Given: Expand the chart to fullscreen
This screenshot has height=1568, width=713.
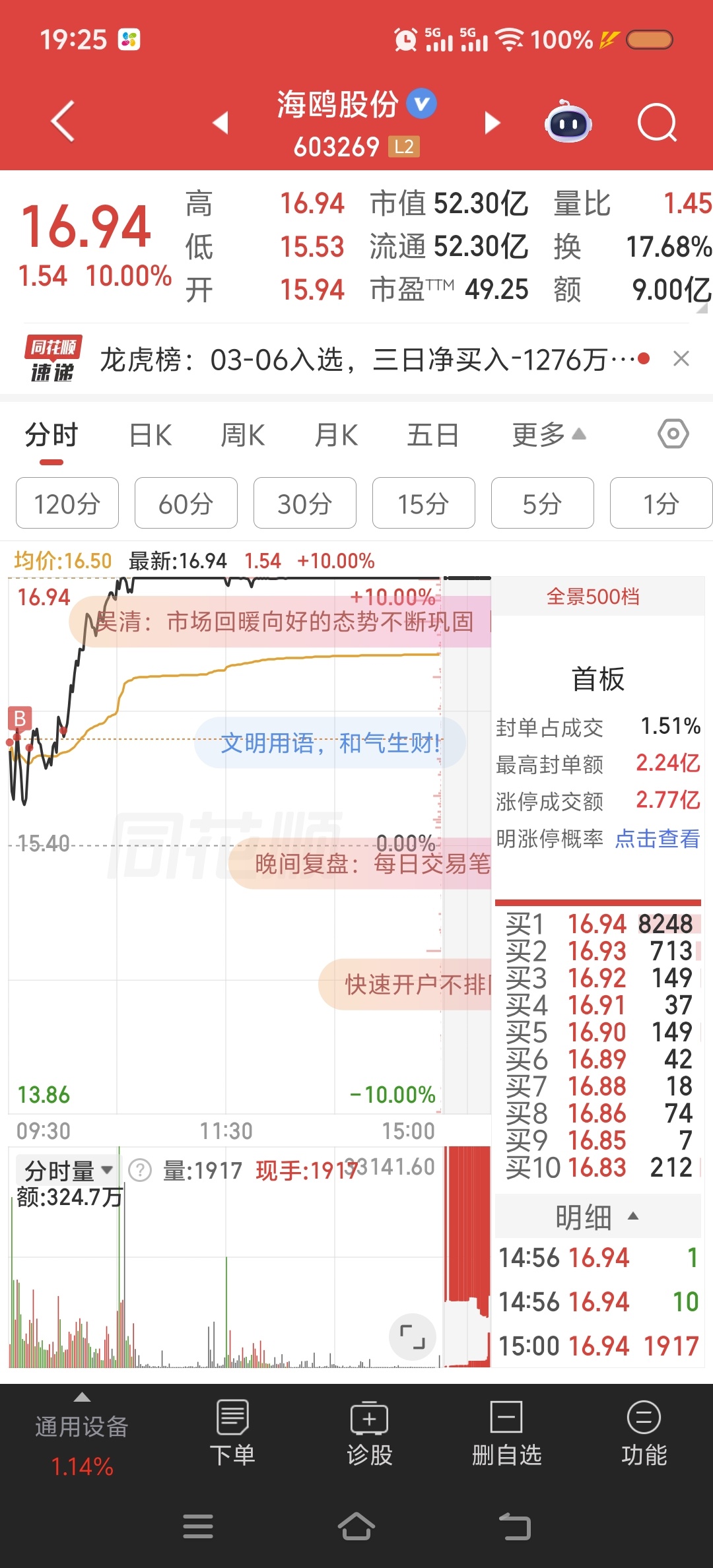Looking at the screenshot, I should click(x=413, y=1336).
